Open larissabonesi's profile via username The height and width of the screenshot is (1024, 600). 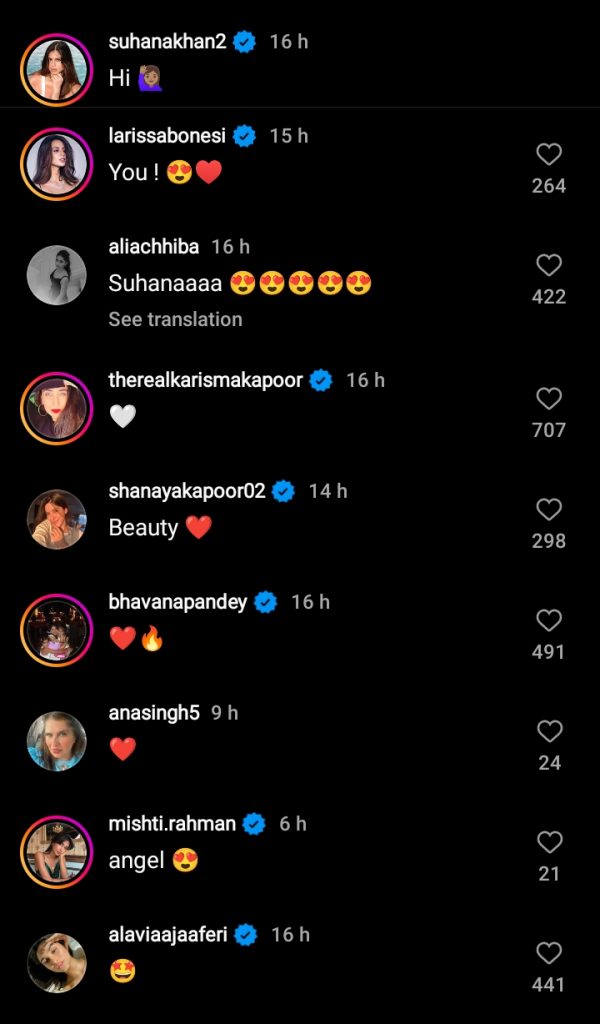(167, 135)
